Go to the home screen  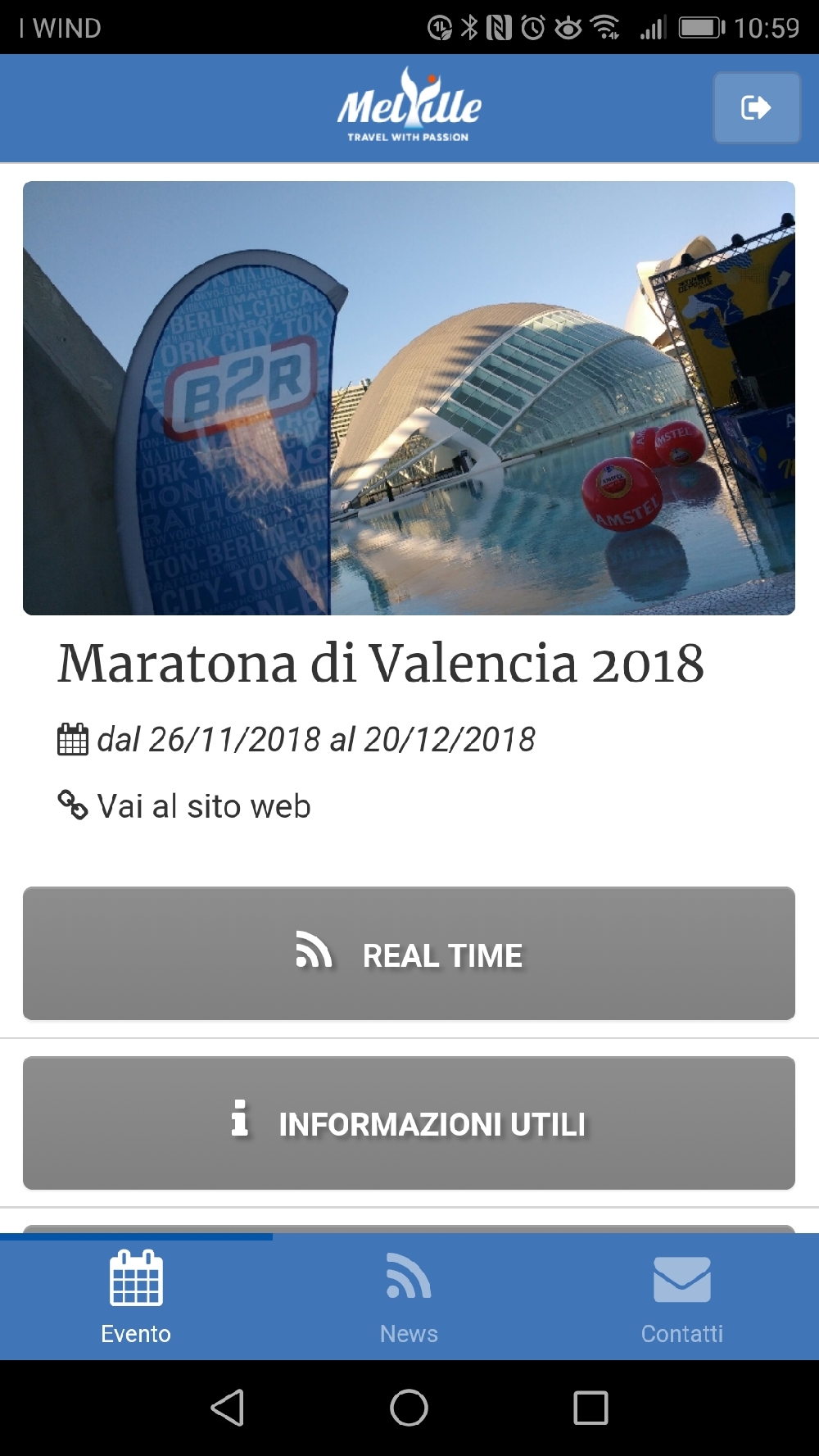409,1408
